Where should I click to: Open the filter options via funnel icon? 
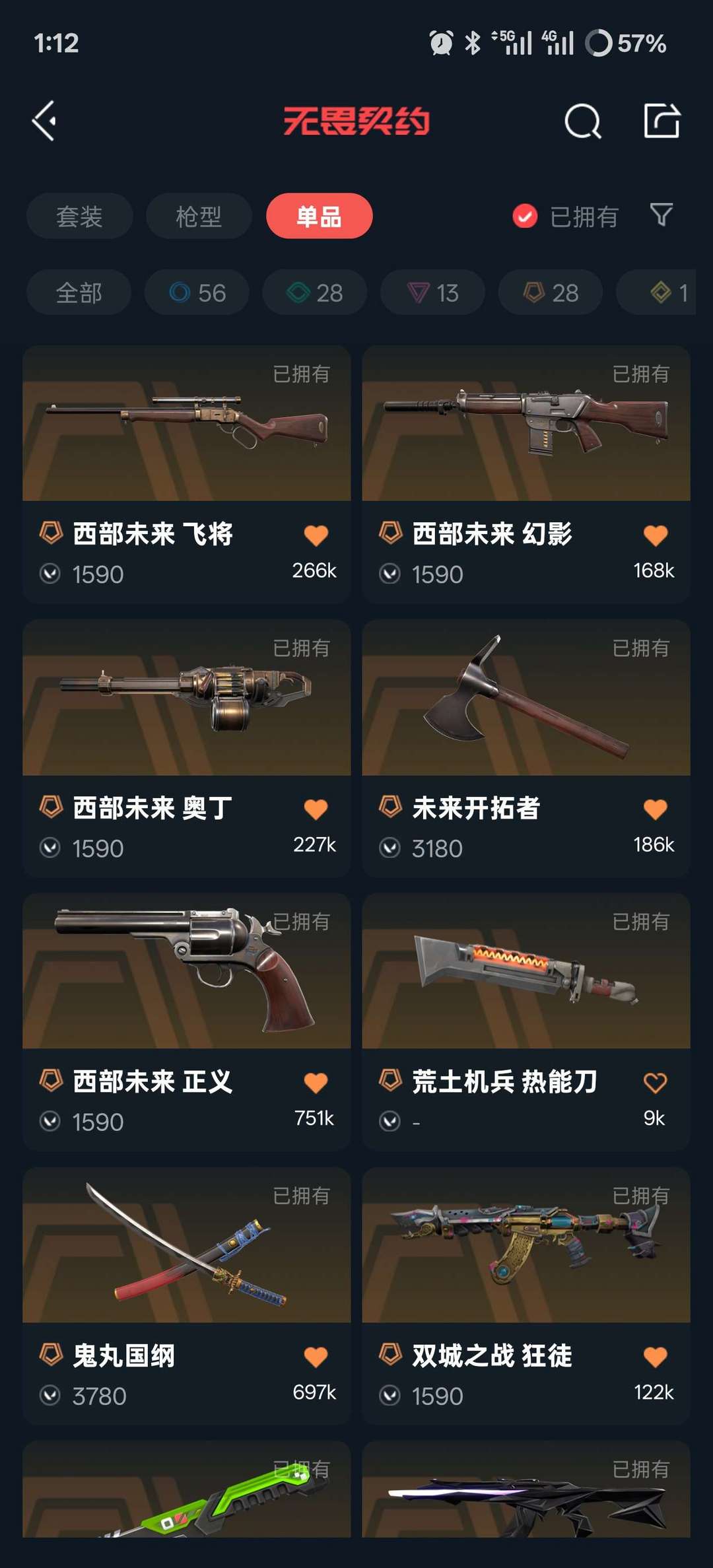(662, 216)
